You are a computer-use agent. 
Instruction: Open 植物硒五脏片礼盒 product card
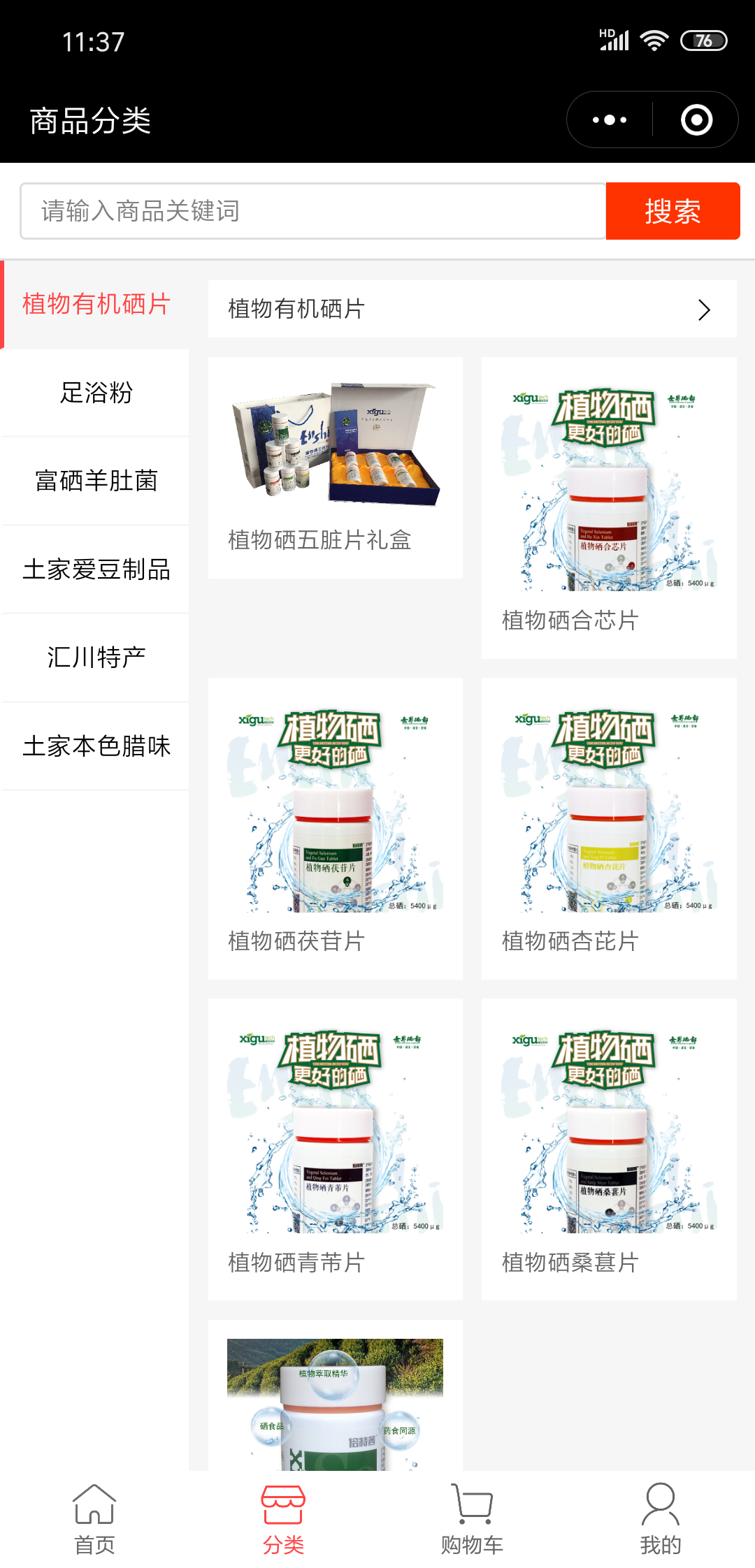click(336, 467)
